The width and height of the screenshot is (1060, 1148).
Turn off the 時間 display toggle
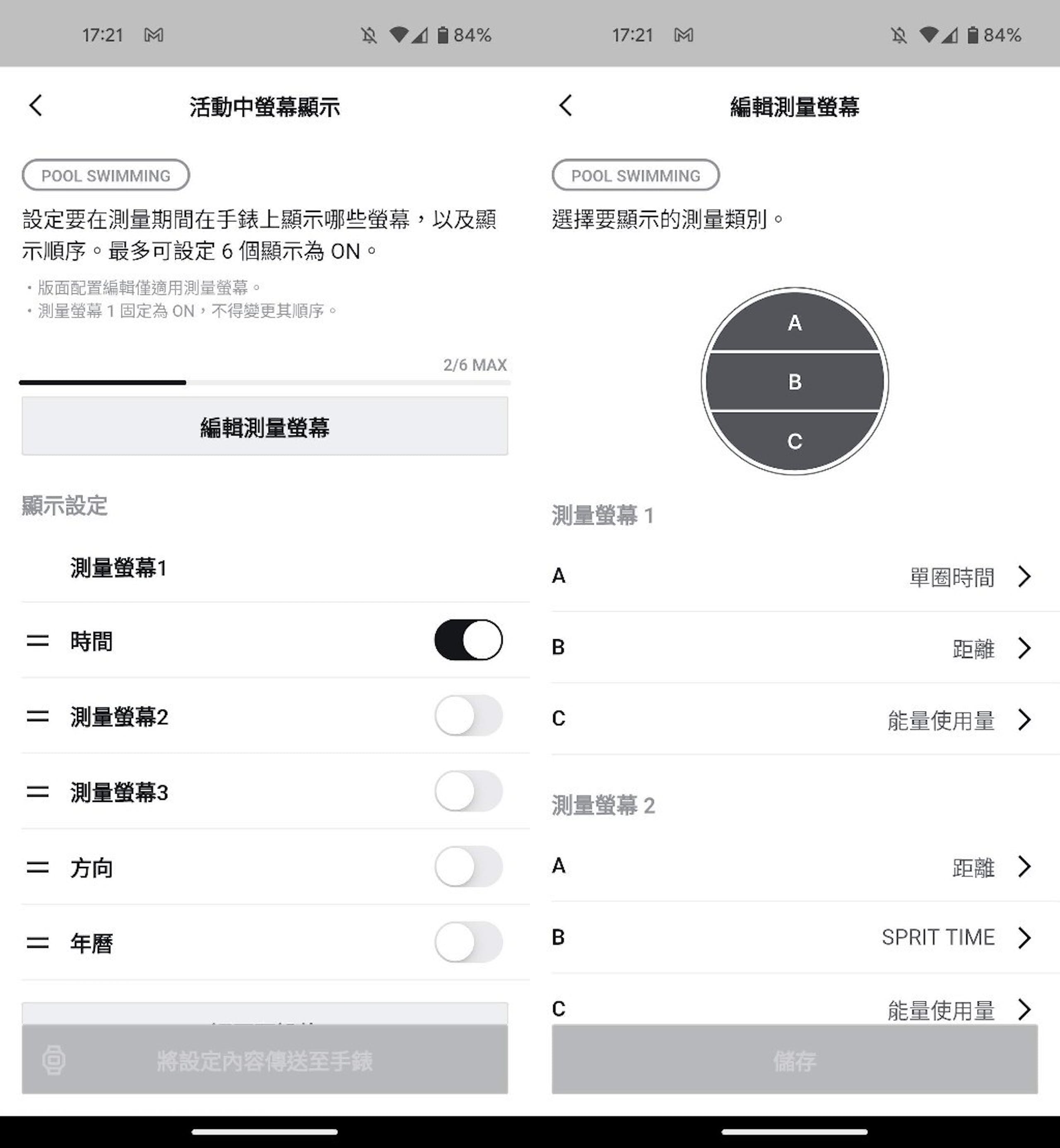click(468, 640)
